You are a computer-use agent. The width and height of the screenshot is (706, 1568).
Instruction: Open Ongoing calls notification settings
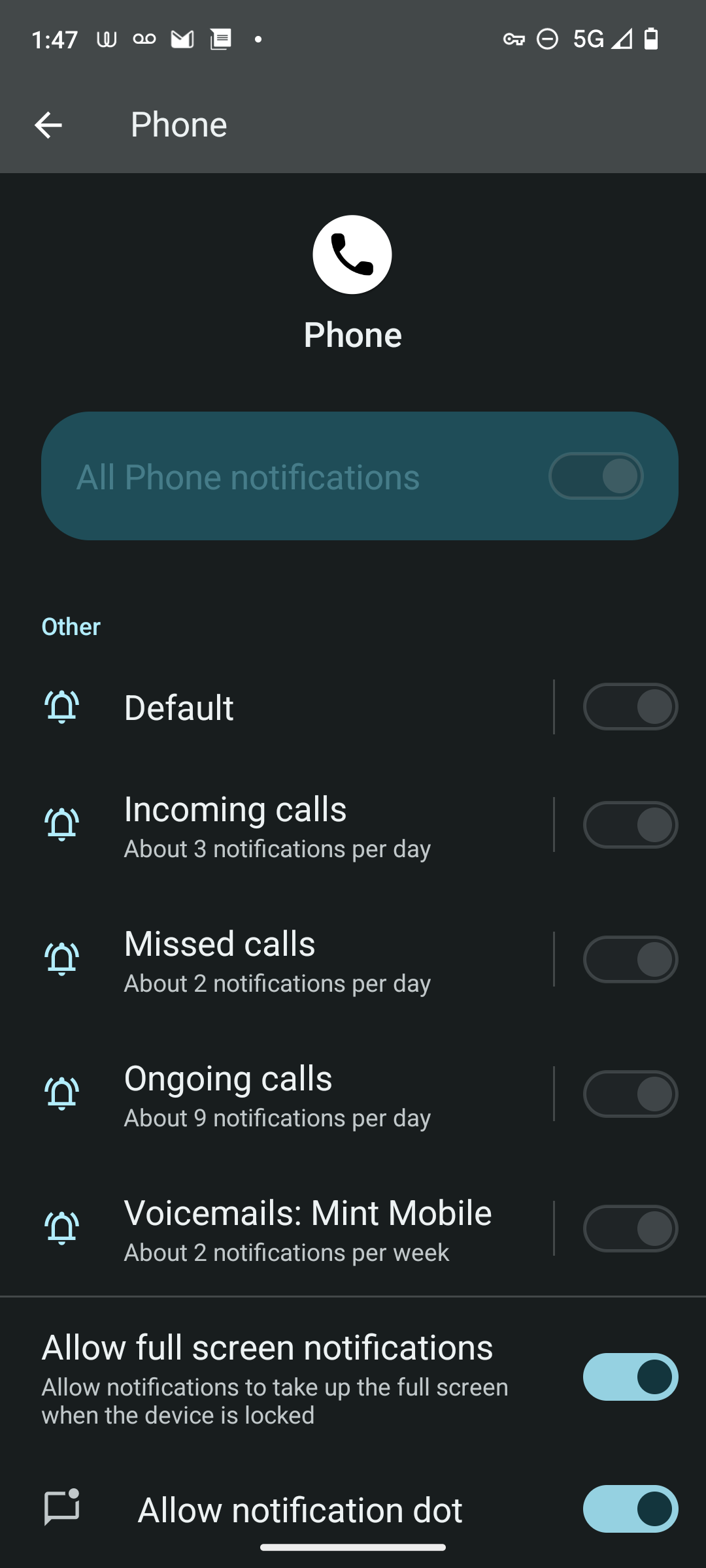click(294, 1095)
